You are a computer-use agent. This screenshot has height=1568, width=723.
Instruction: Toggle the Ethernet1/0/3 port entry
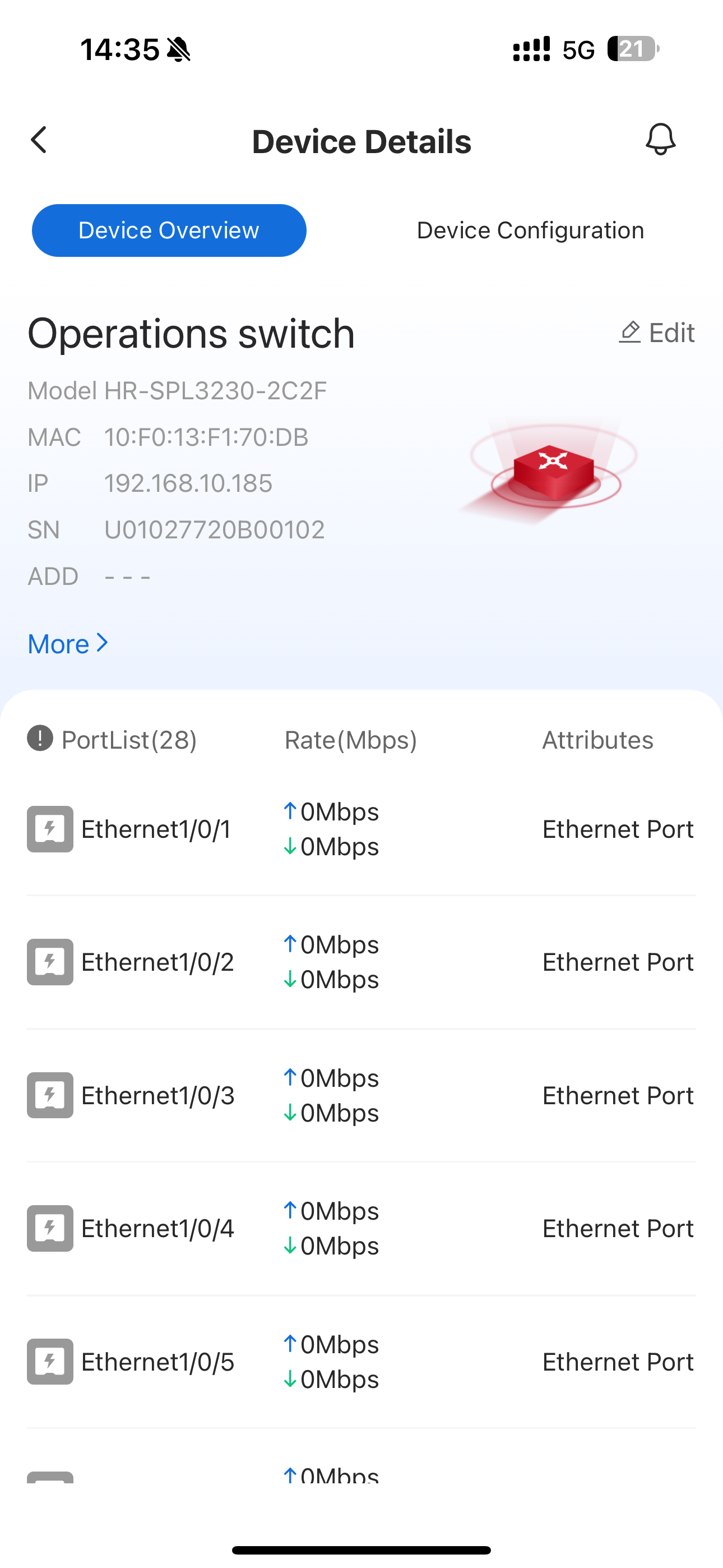[x=361, y=1095]
